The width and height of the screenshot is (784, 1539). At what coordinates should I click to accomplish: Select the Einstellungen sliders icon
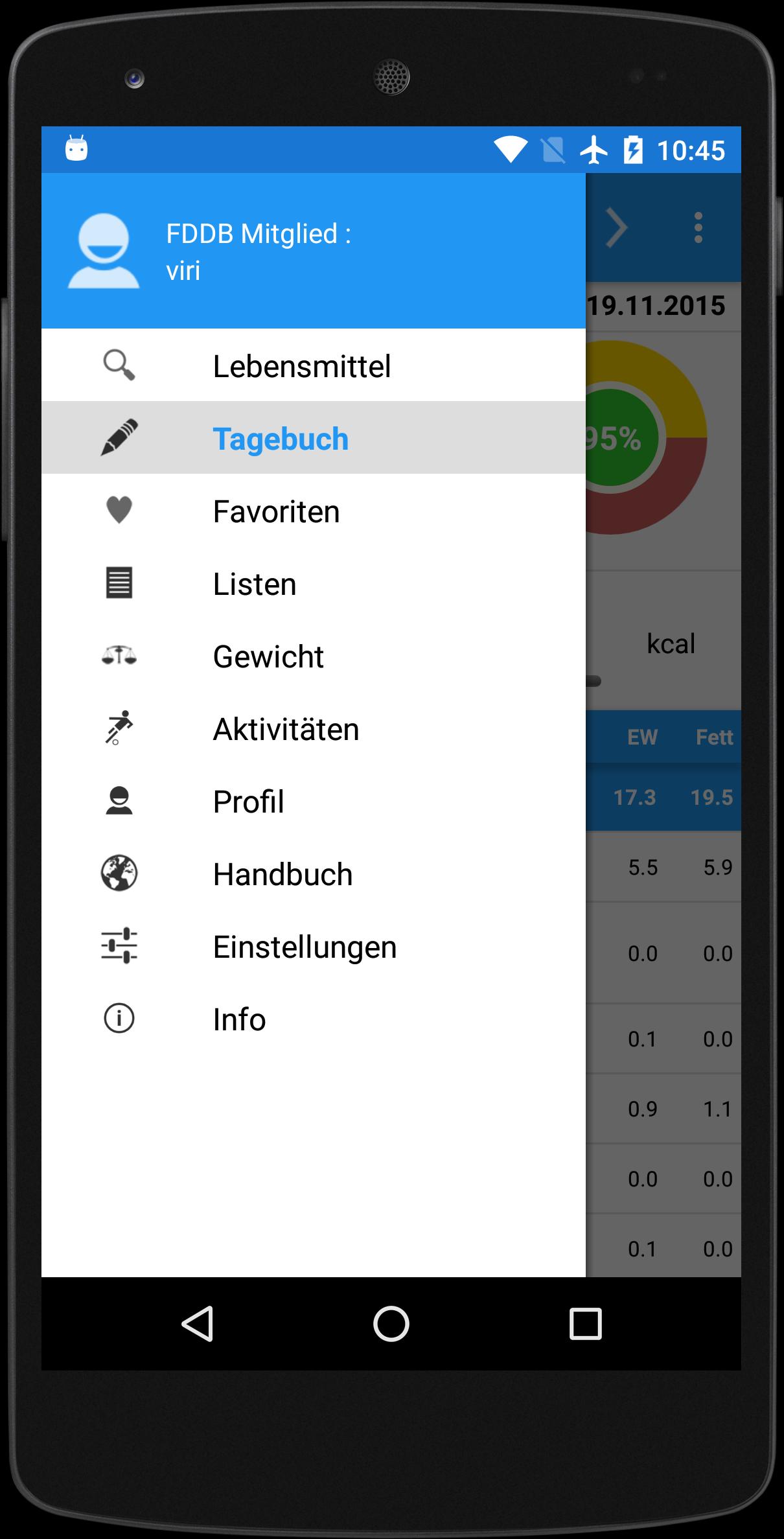[119, 946]
